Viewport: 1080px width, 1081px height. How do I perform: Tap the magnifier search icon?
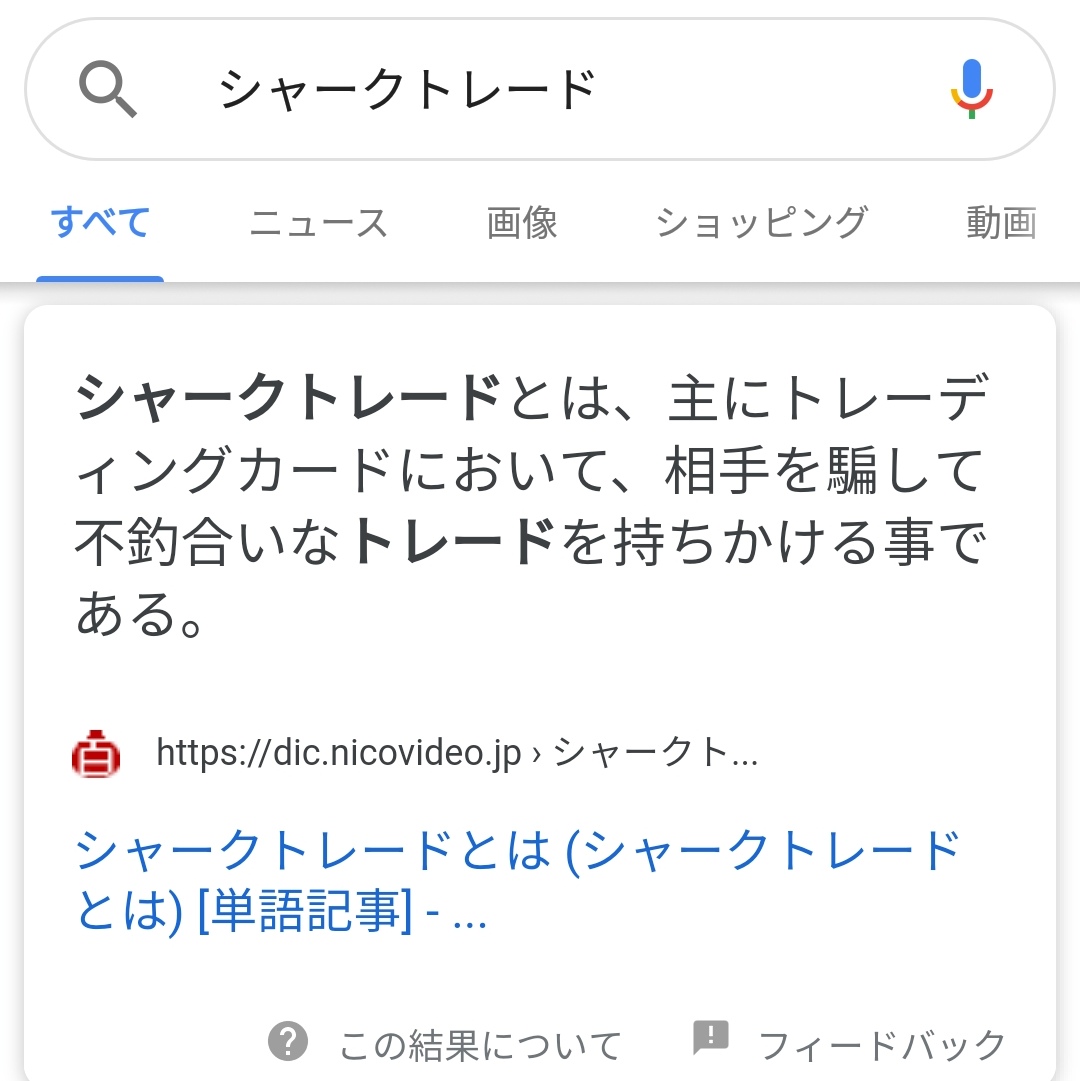[108, 90]
